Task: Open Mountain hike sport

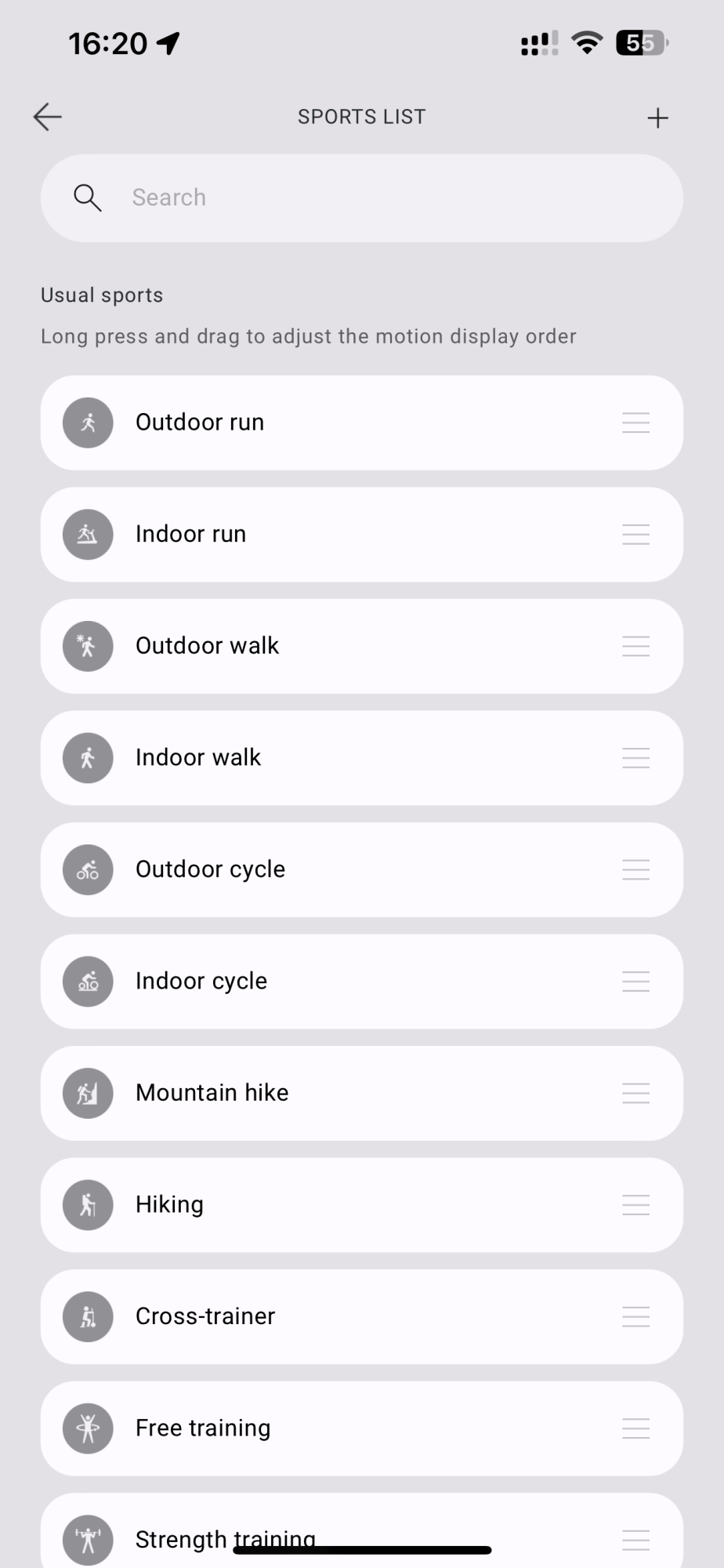Action: coord(313,1093)
